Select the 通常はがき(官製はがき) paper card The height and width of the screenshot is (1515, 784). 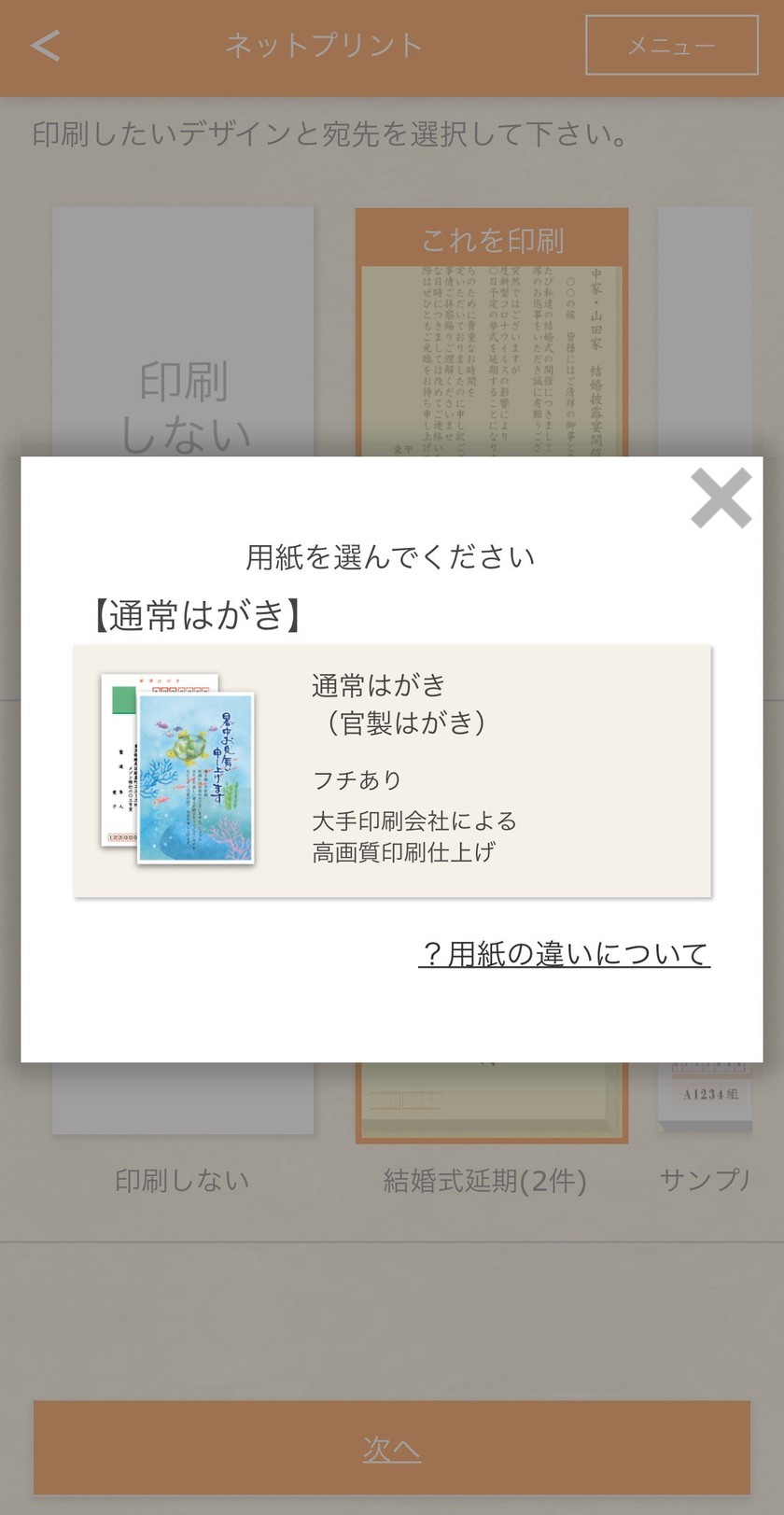click(393, 771)
